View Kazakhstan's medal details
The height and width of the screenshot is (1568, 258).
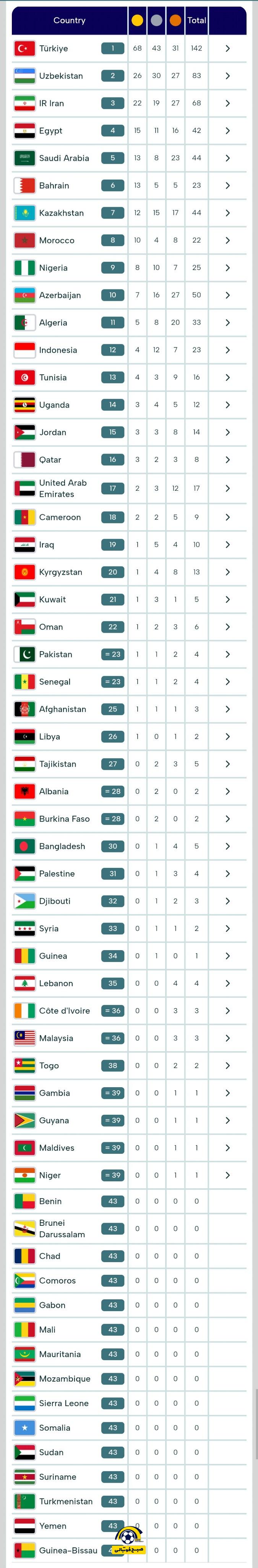(x=228, y=213)
